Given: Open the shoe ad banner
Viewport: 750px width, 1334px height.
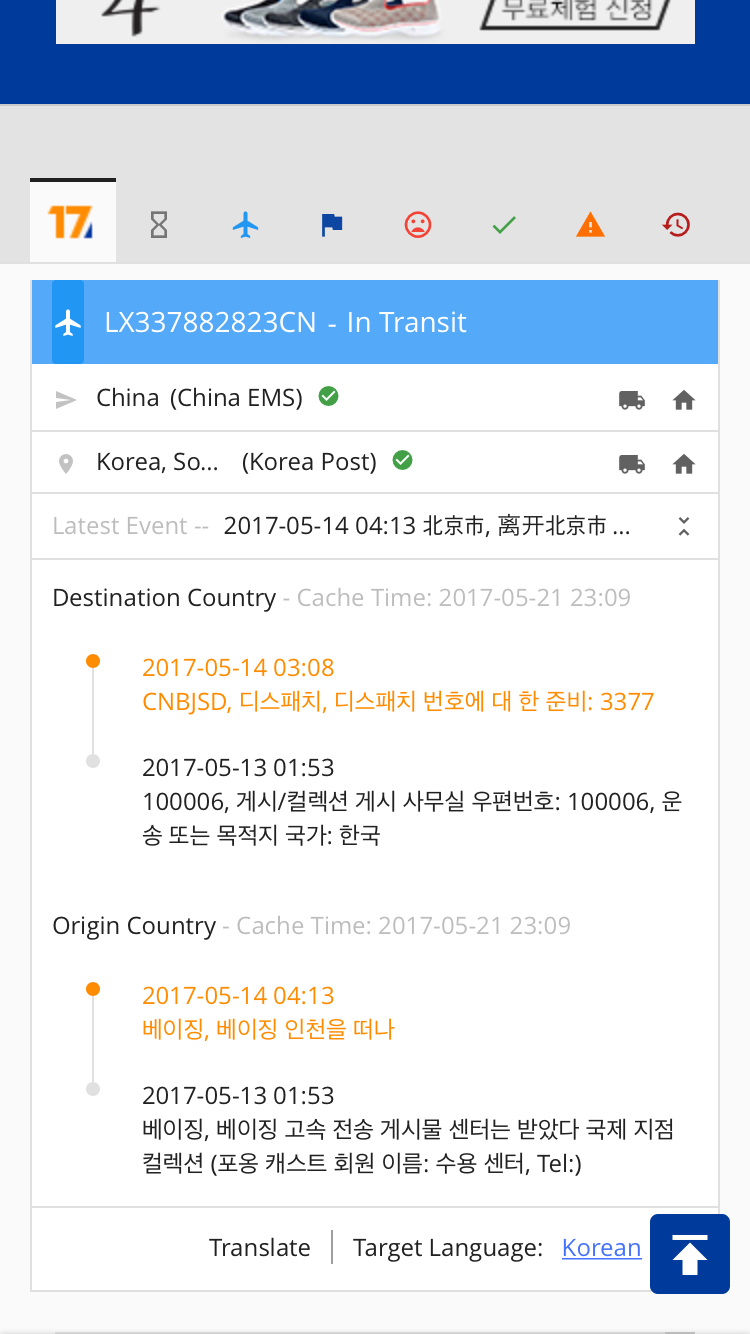Looking at the screenshot, I should point(375,20).
